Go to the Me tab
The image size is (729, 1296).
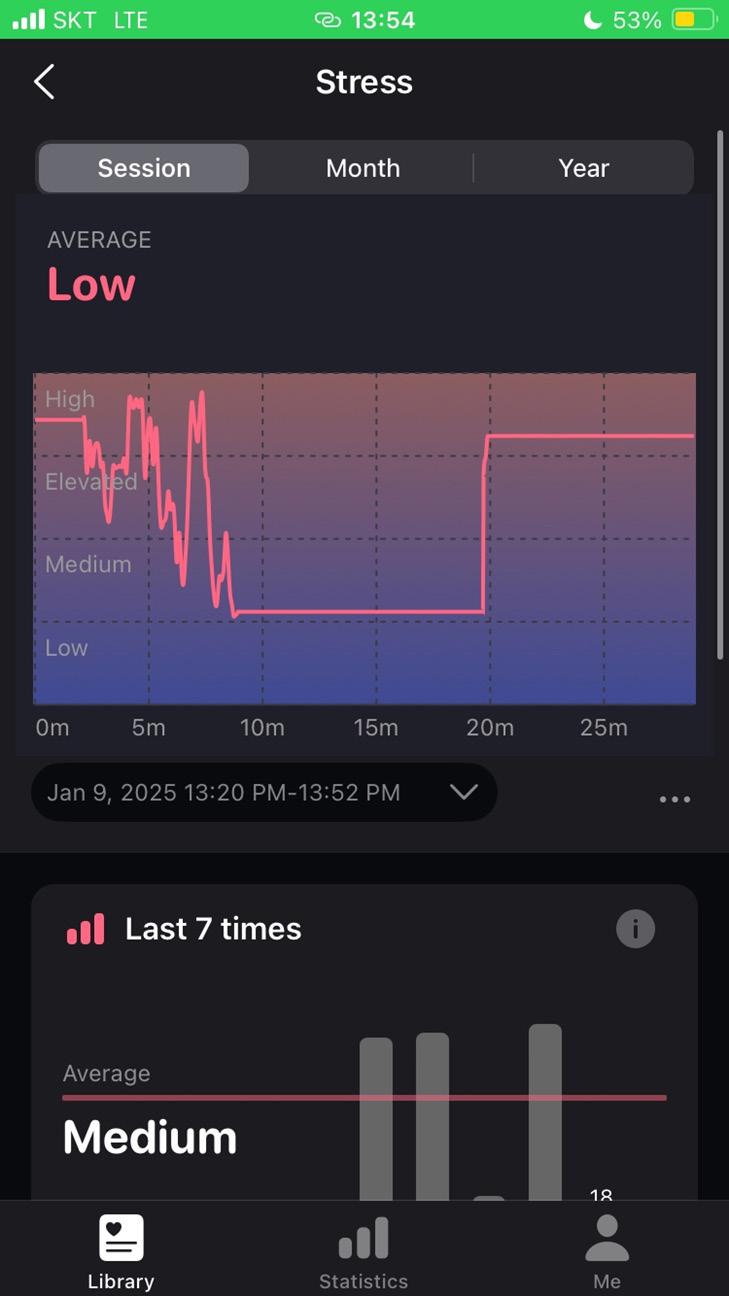(x=607, y=1252)
